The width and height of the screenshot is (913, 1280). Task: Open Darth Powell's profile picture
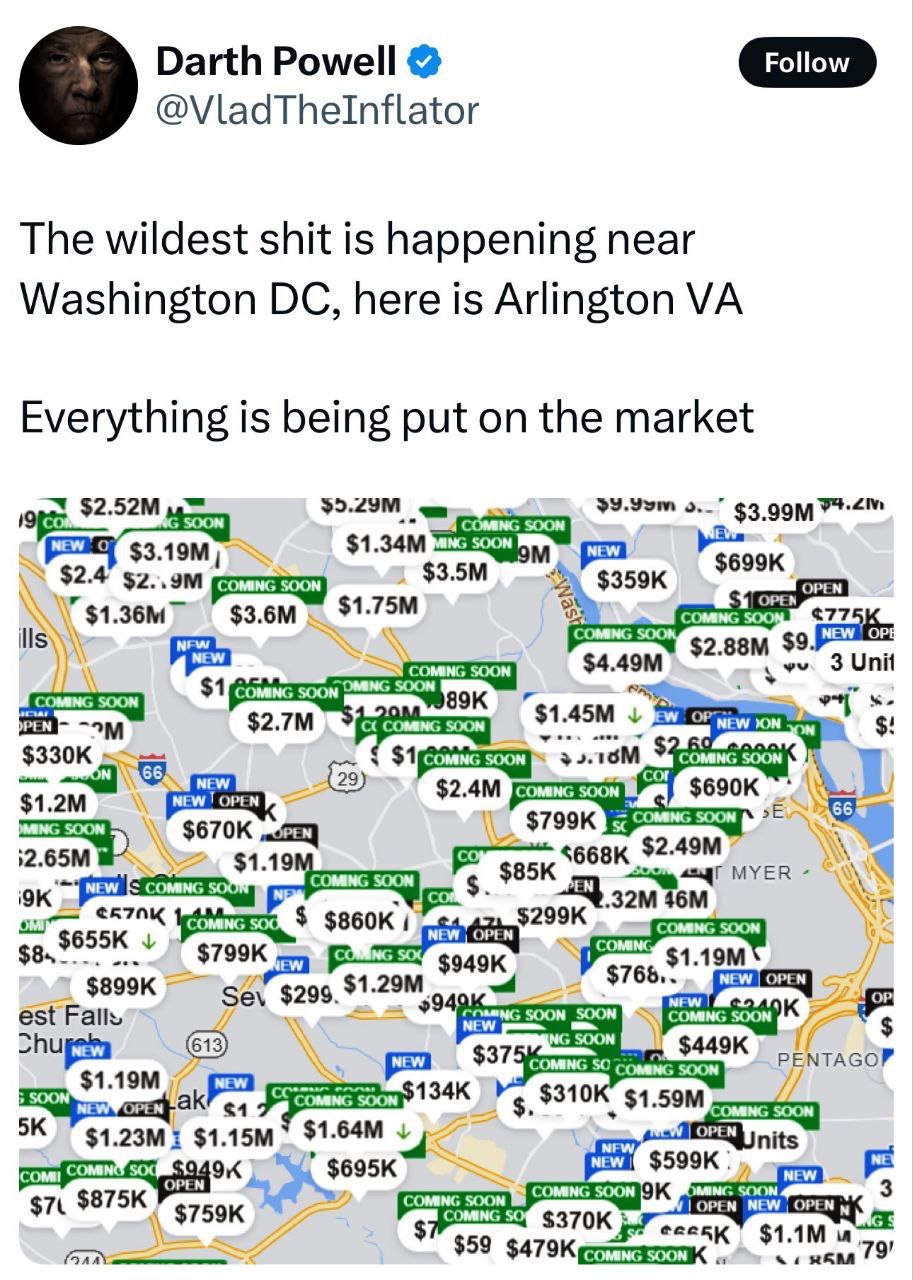(x=78, y=86)
